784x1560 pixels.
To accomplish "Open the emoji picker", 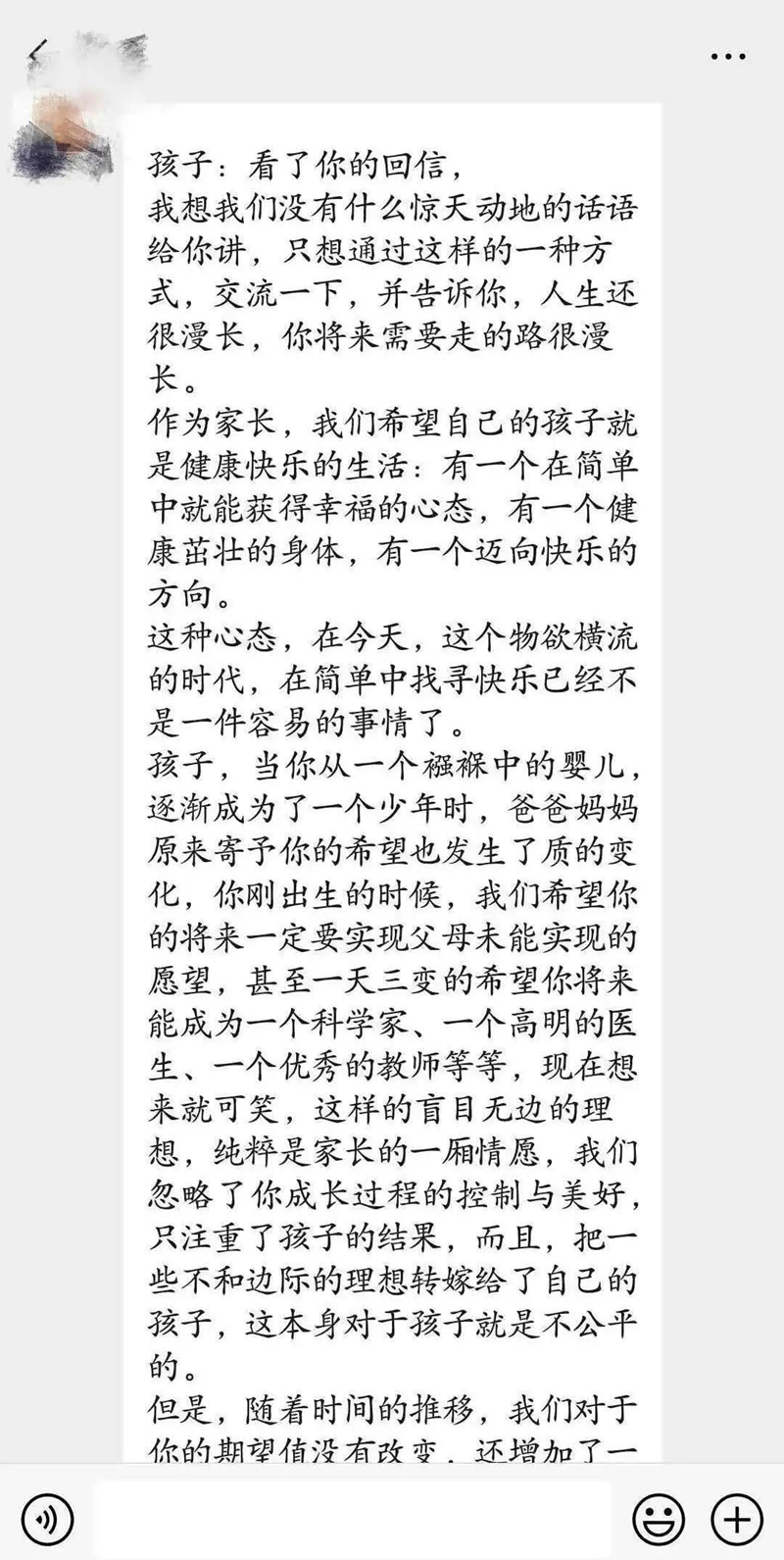I will (659, 1520).
